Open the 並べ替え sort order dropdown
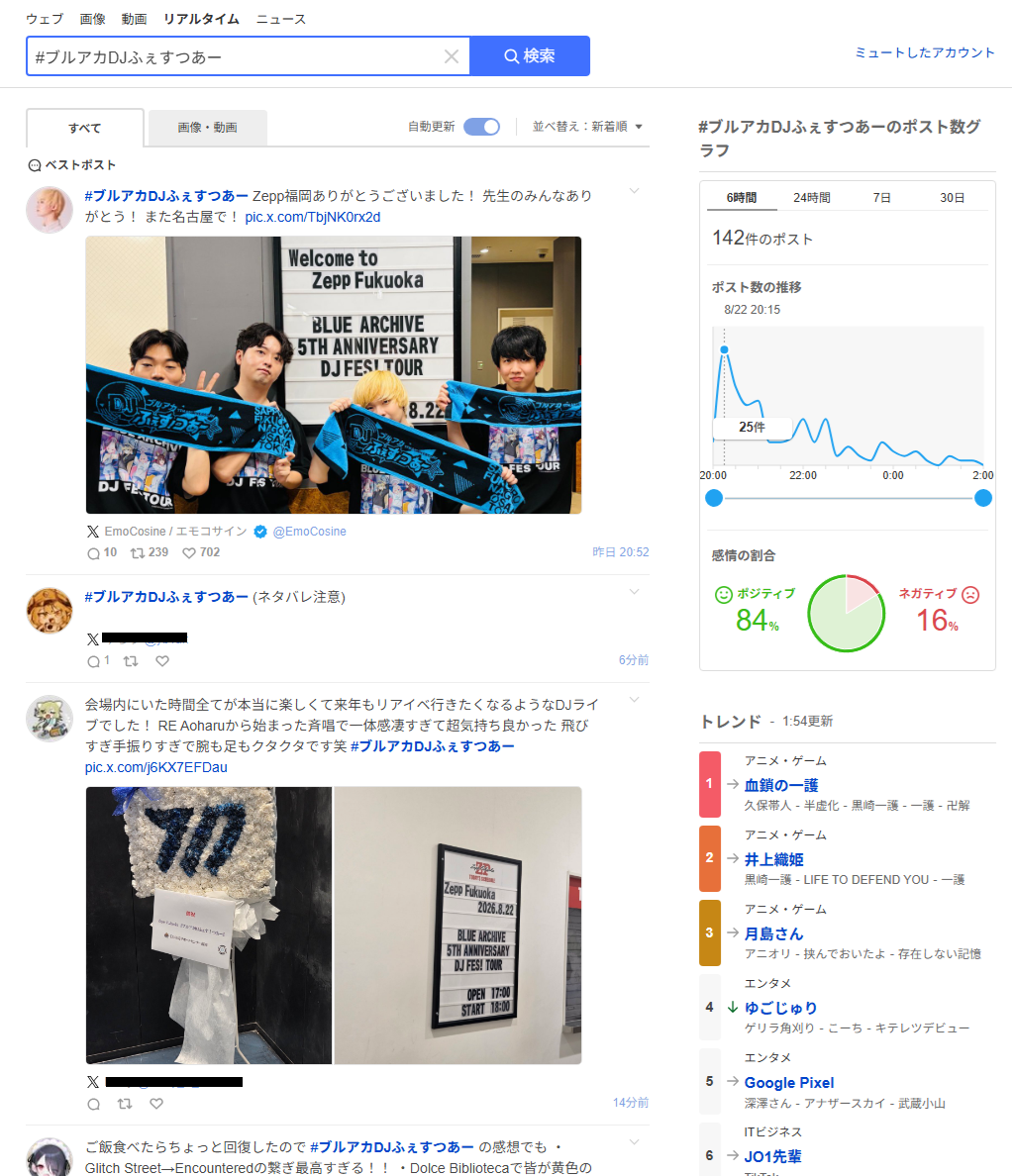The width and height of the screenshot is (1012, 1176). pos(587,127)
